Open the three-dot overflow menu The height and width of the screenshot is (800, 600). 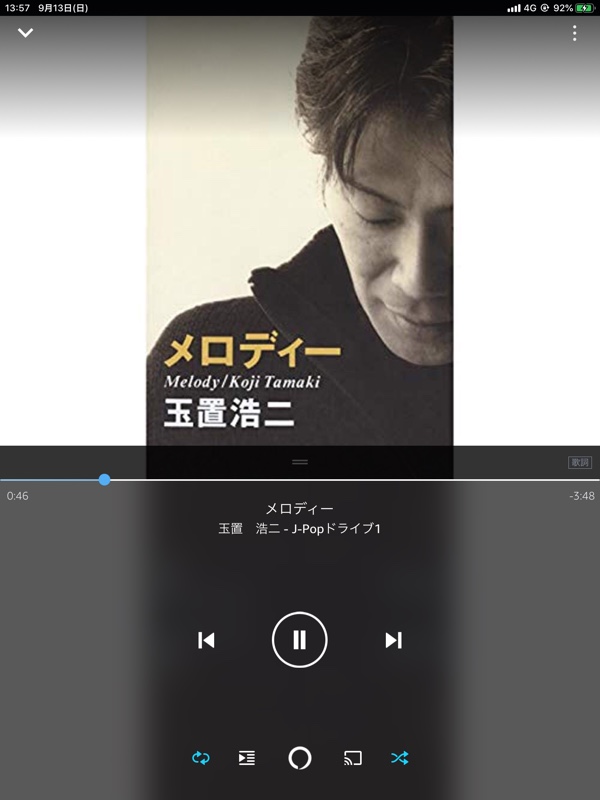(574, 33)
